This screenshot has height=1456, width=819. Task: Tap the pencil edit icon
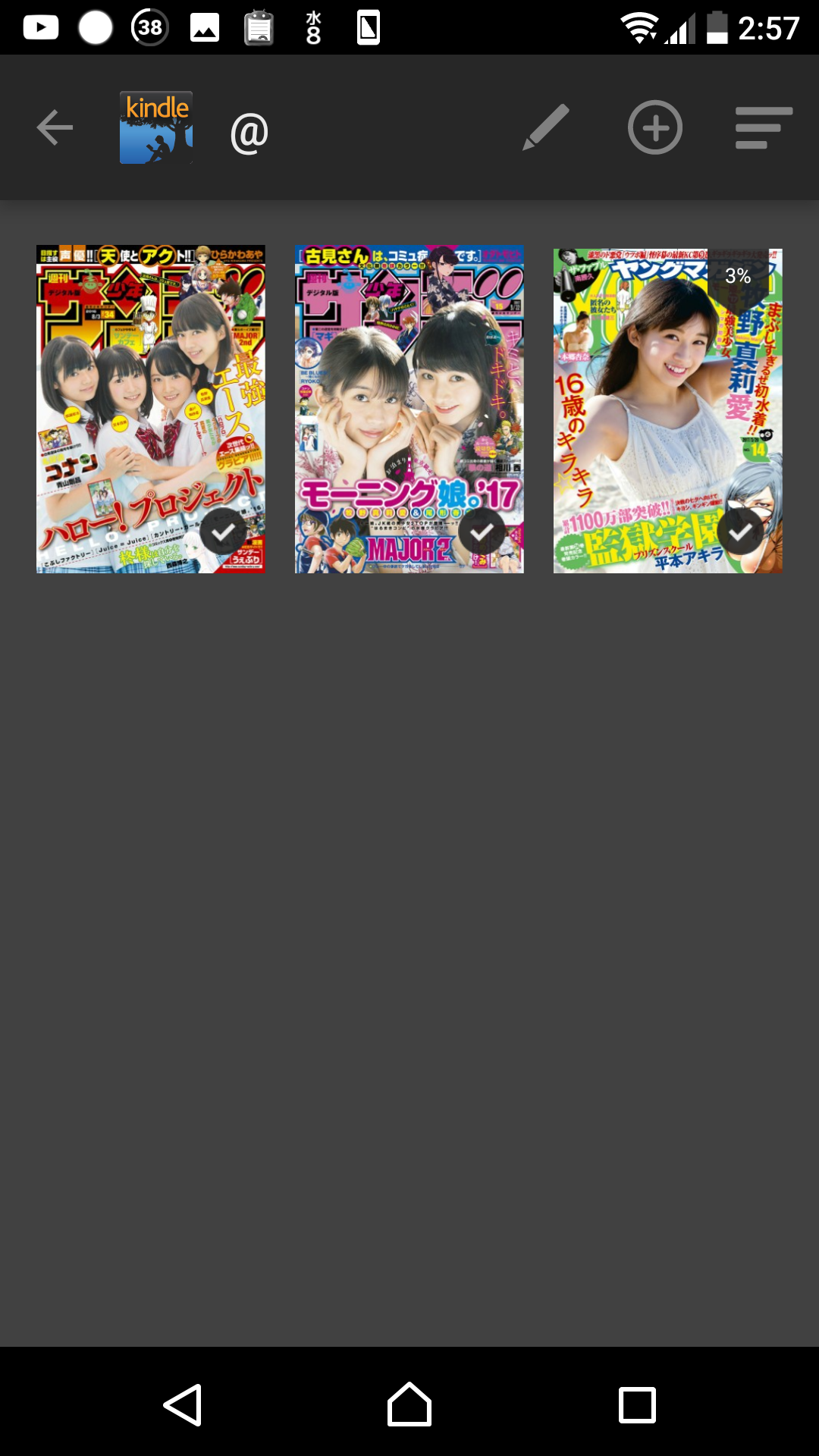tap(546, 127)
